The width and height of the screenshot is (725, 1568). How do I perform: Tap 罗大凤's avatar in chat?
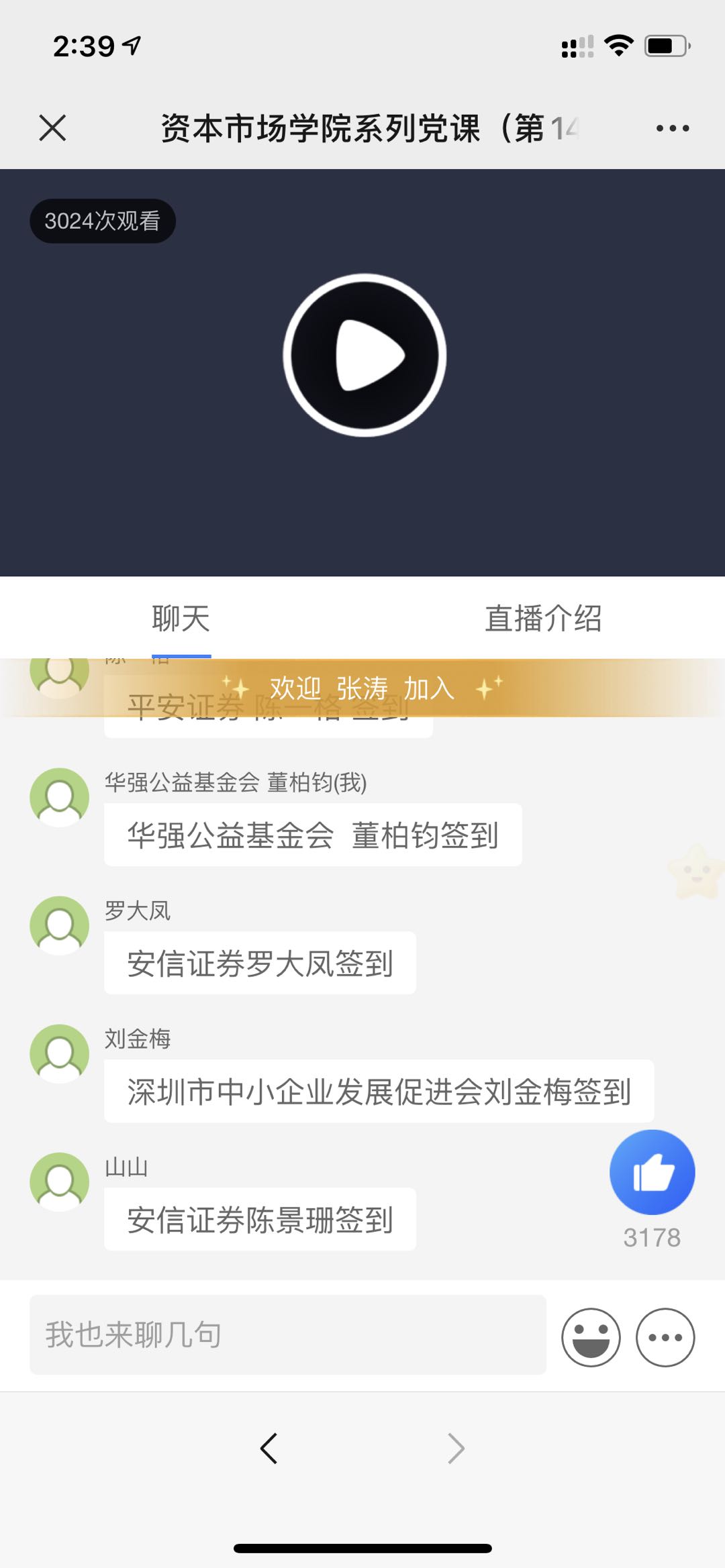(x=60, y=925)
